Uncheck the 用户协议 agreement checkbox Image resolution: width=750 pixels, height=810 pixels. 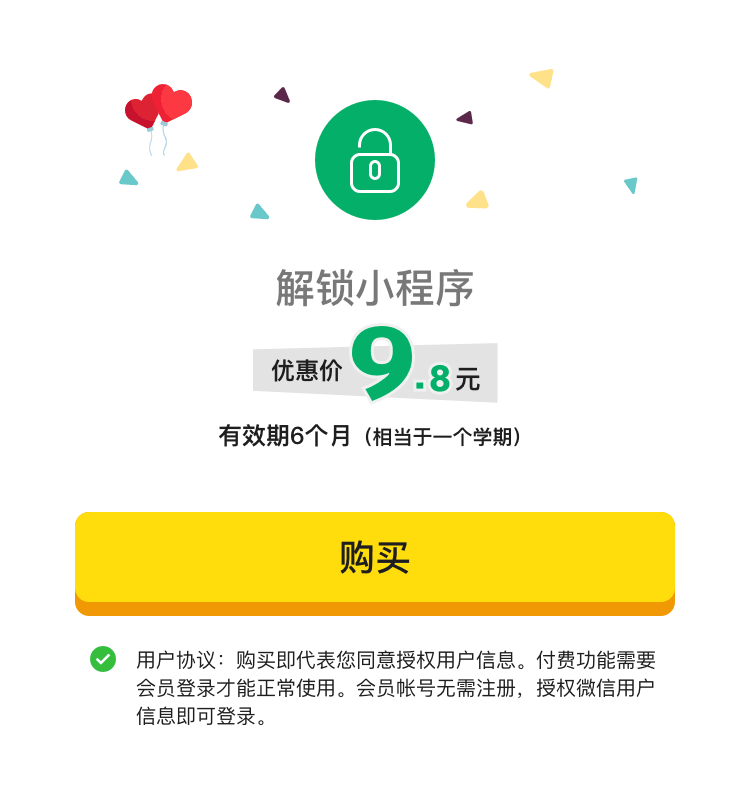point(103,659)
